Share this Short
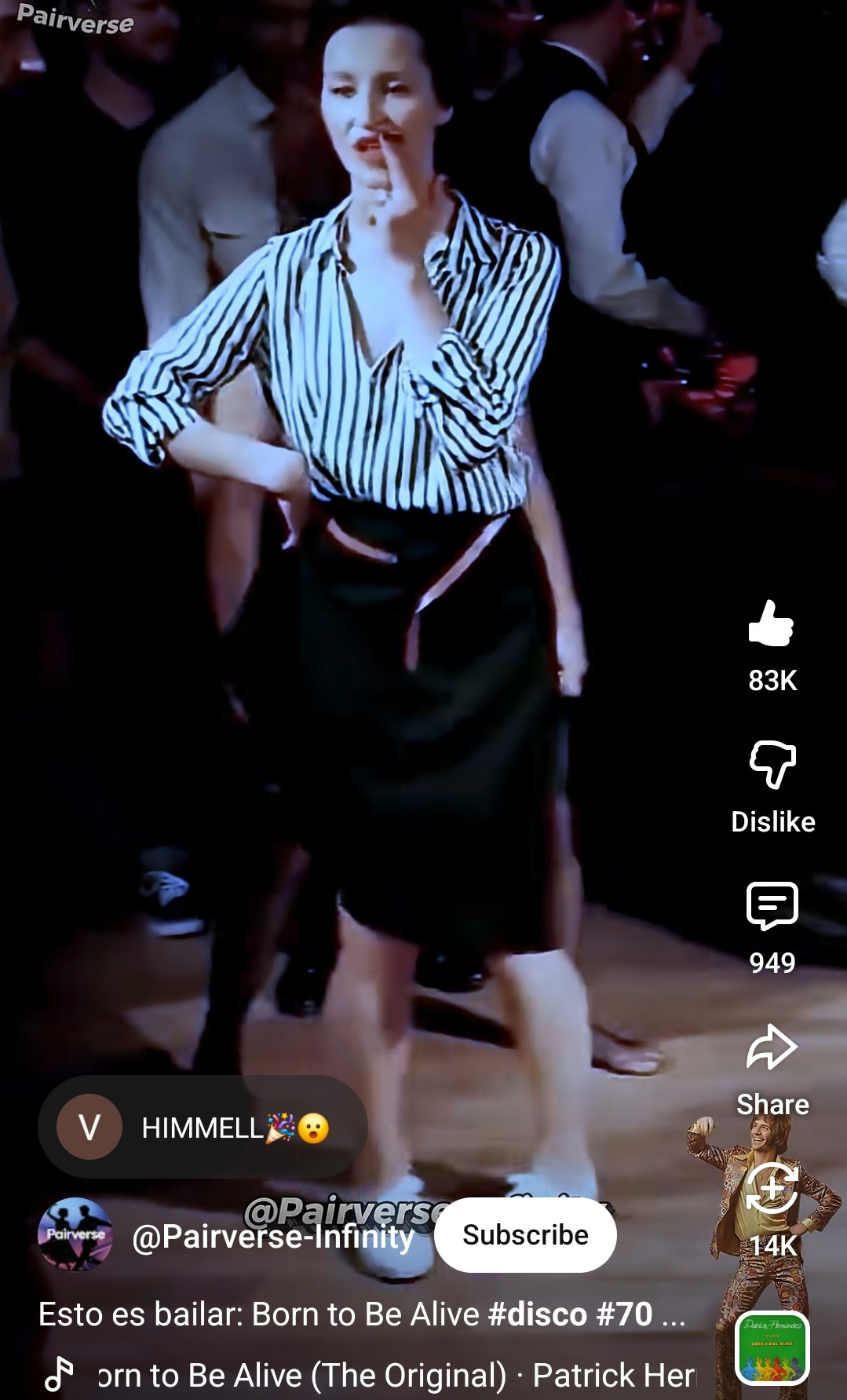 tap(772, 1048)
